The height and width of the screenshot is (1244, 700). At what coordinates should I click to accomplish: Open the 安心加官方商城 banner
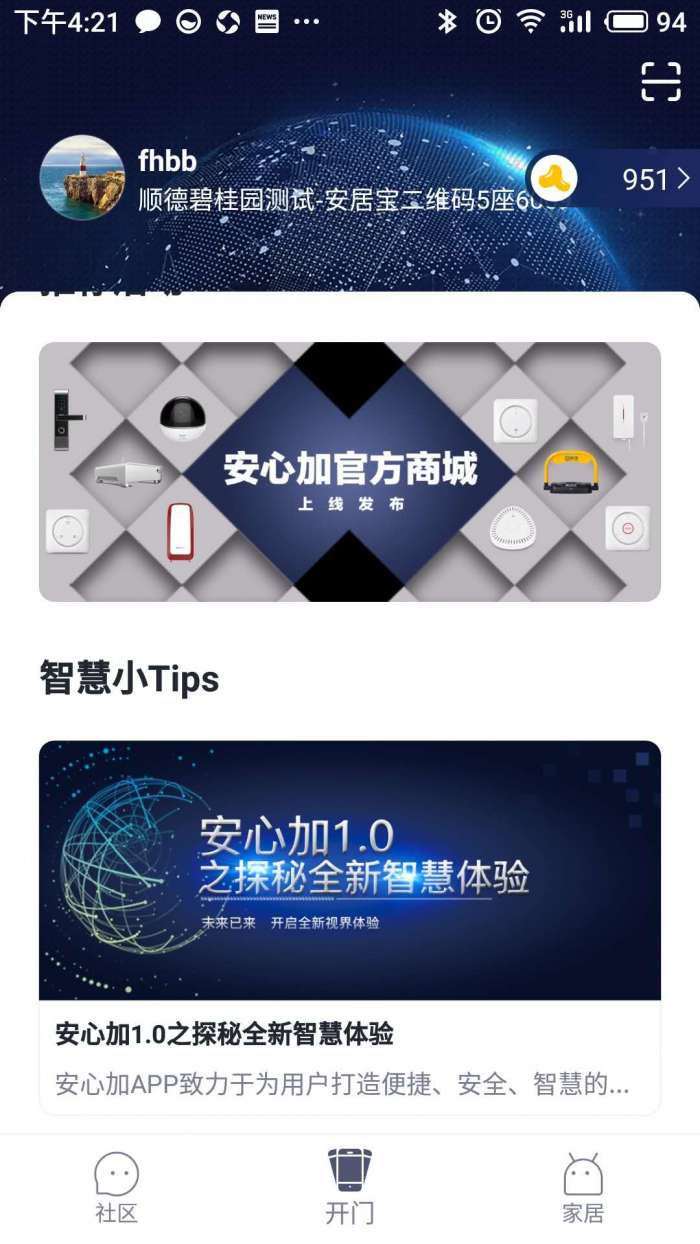pyautogui.click(x=350, y=472)
